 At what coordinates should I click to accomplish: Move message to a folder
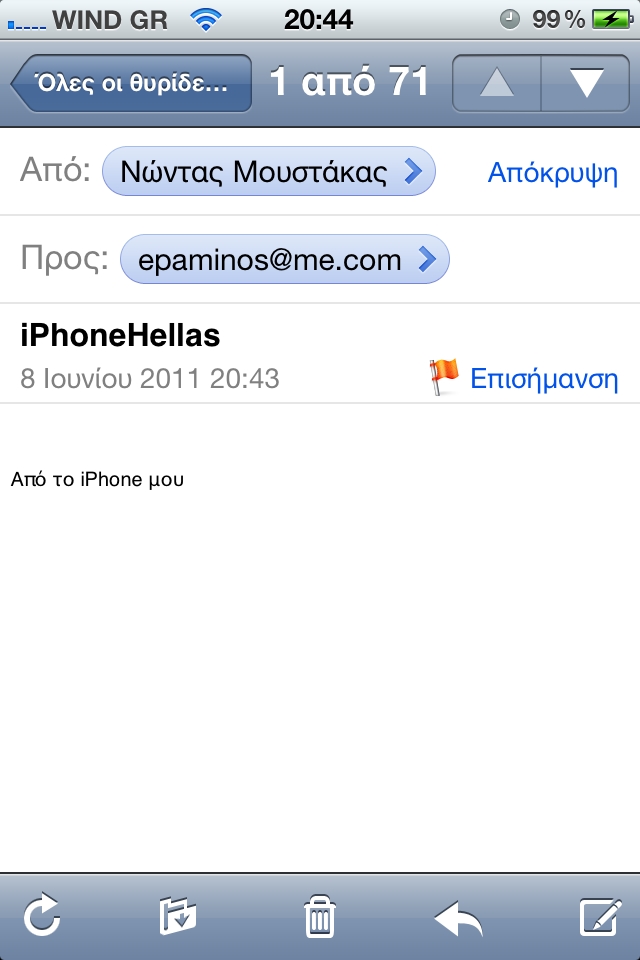tap(178, 916)
